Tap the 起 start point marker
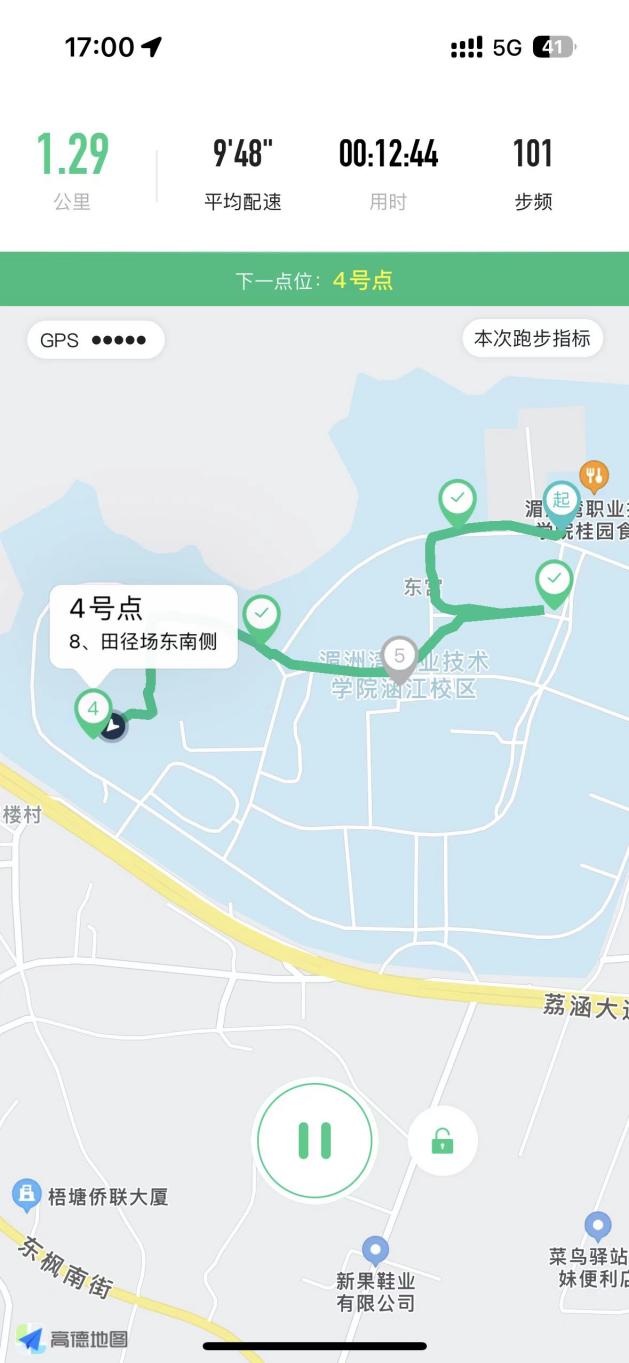The image size is (629, 1363). [561, 501]
